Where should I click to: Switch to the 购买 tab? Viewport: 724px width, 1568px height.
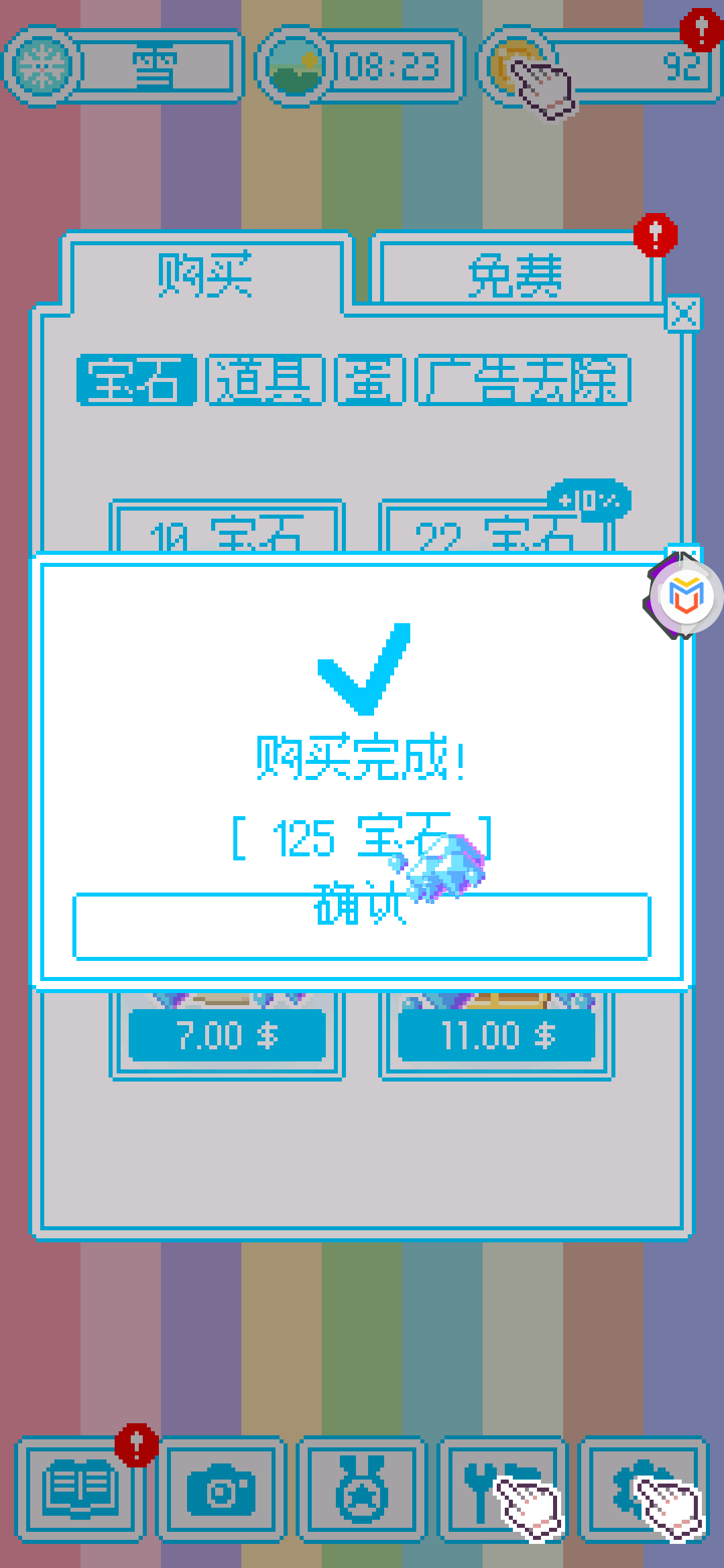pyautogui.click(x=206, y=275)
